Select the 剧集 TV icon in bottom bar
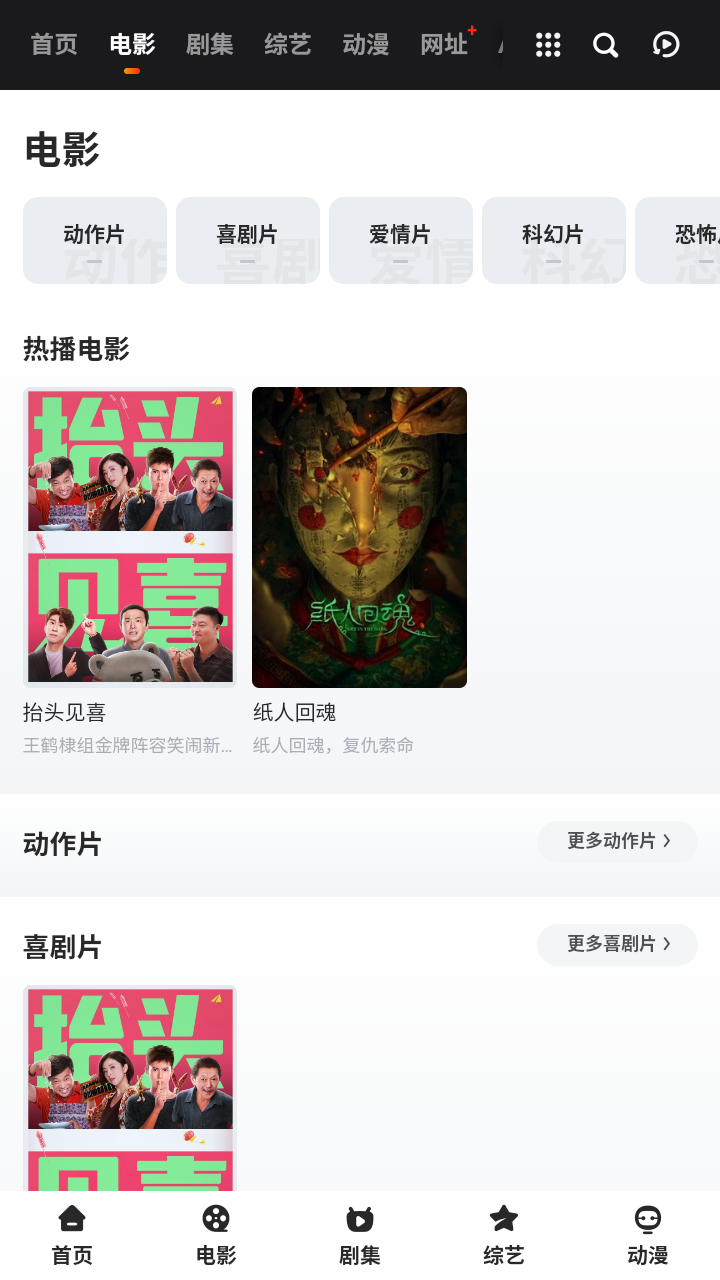 pos(359,1231)
